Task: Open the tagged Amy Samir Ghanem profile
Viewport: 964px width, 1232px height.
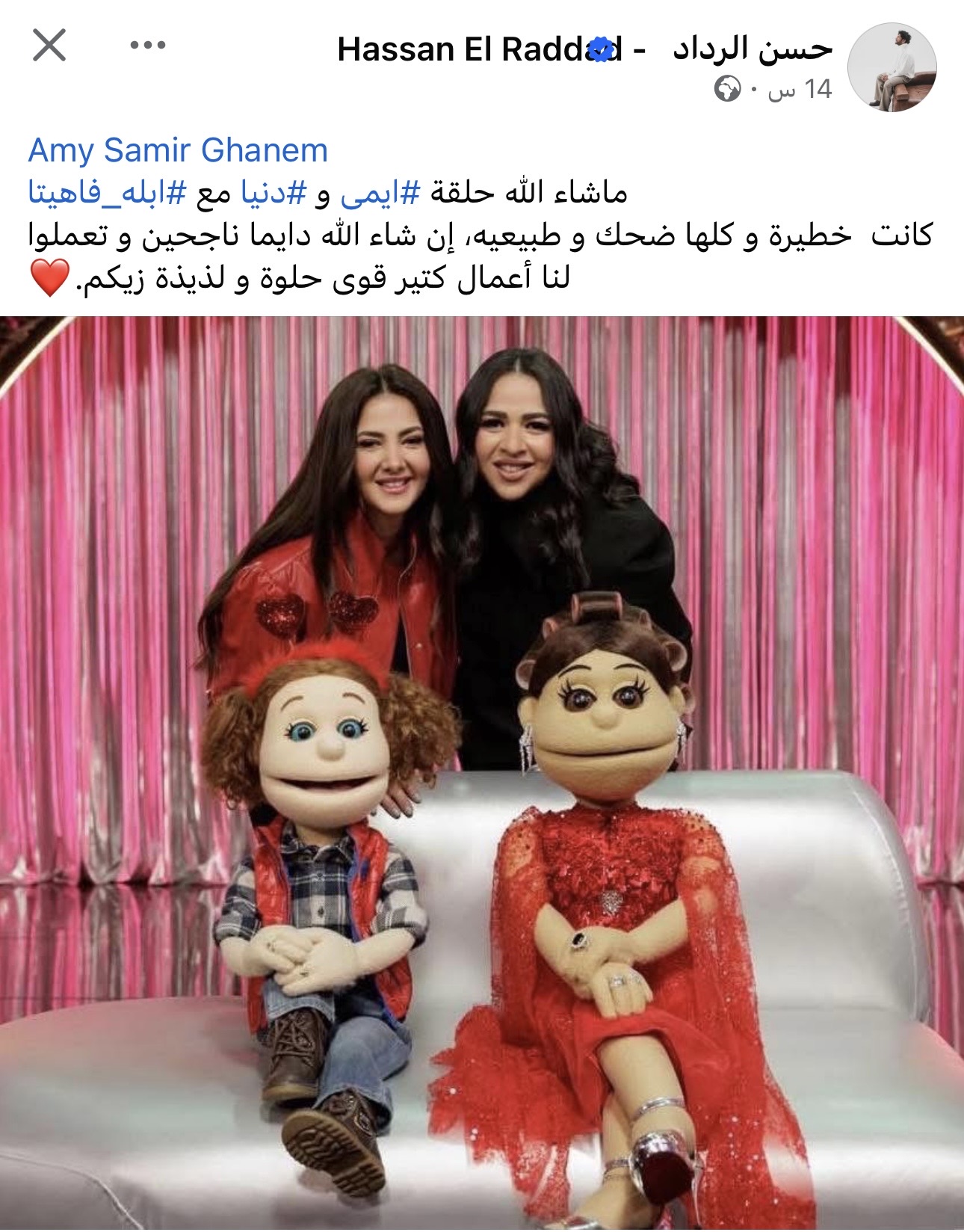Action: click(x=178, y=150)
